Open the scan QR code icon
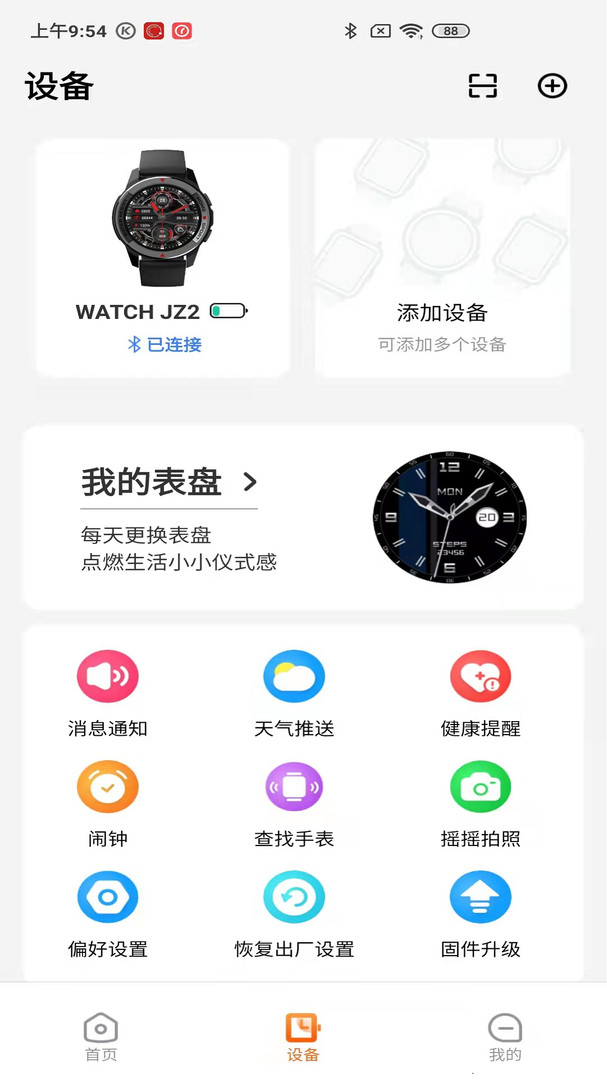The width and height of the screenshot is (607, 1080). tap(483, 86)
